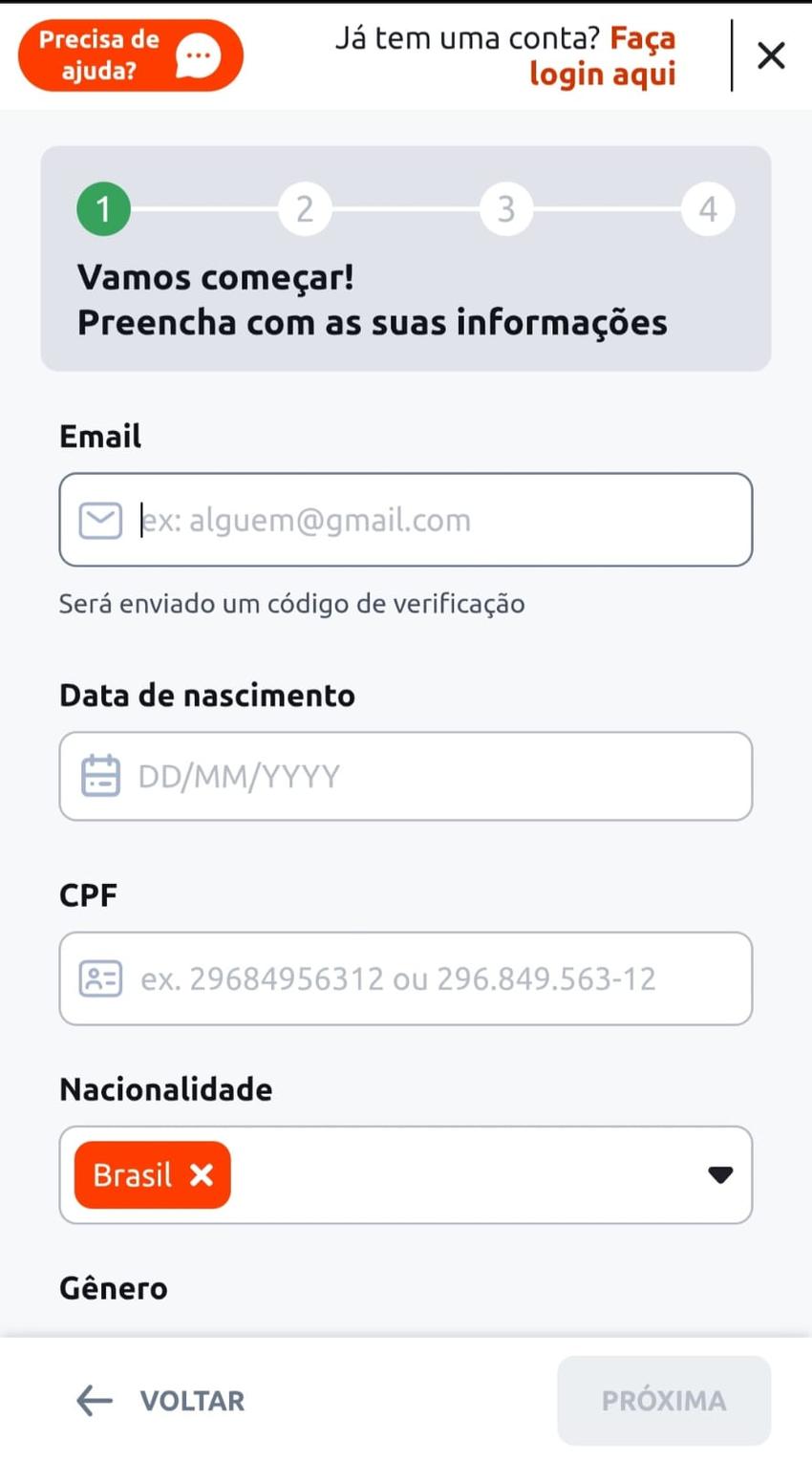Click the calendar icon in Data de nascimento
Viewport: 812px width, 1461px height.
pos(98,776)
